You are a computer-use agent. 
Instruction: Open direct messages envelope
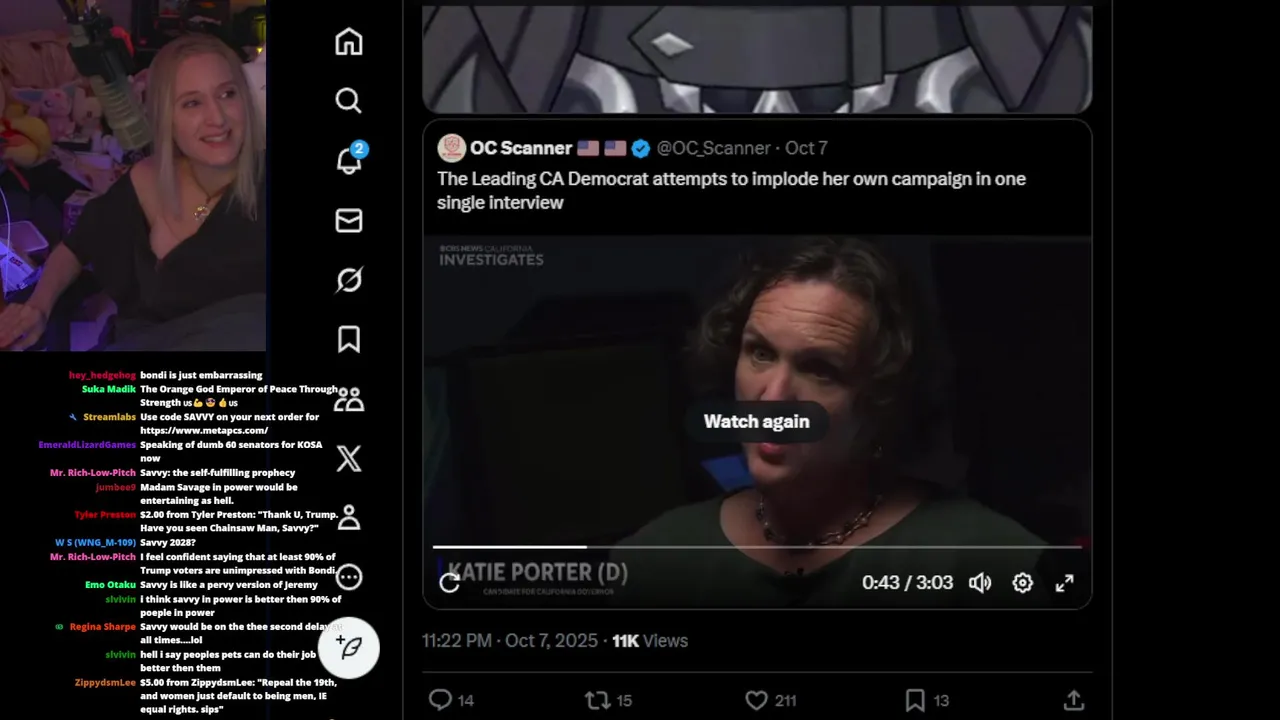pos(348,220)
